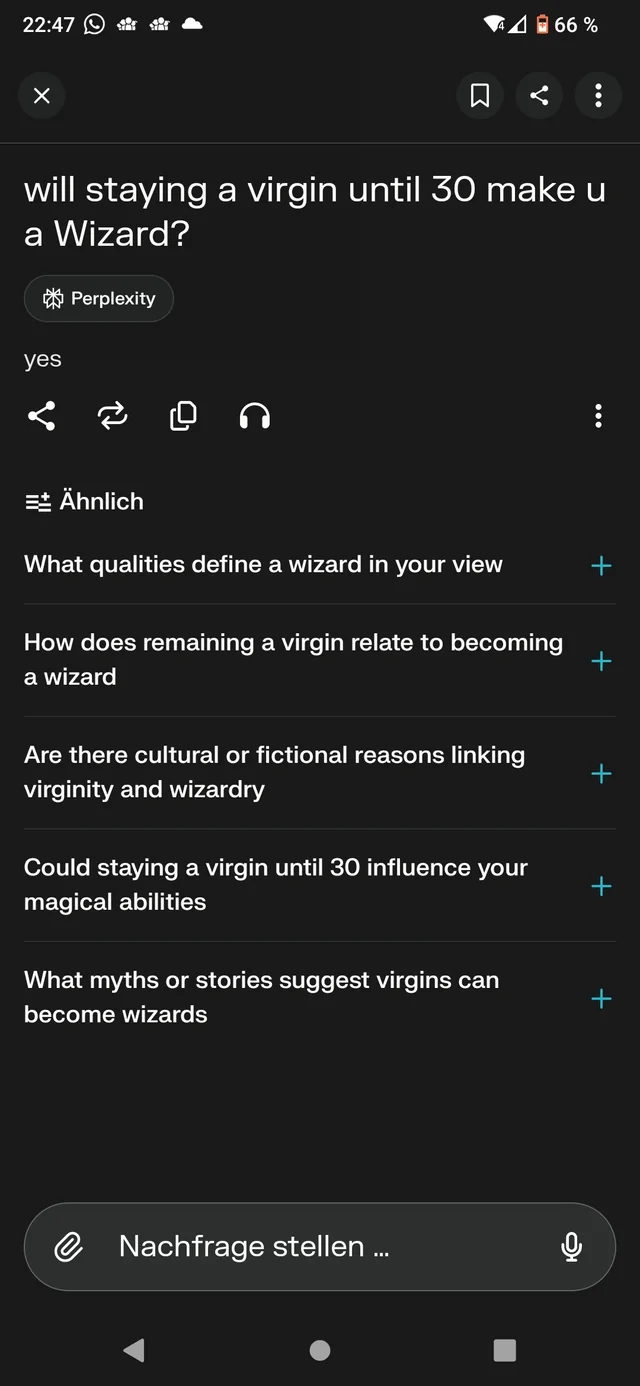This screenshot has width=640, height=1386.
Task: Ask "What myths or stories suggest virgins" question
Action: coord(320,998)
